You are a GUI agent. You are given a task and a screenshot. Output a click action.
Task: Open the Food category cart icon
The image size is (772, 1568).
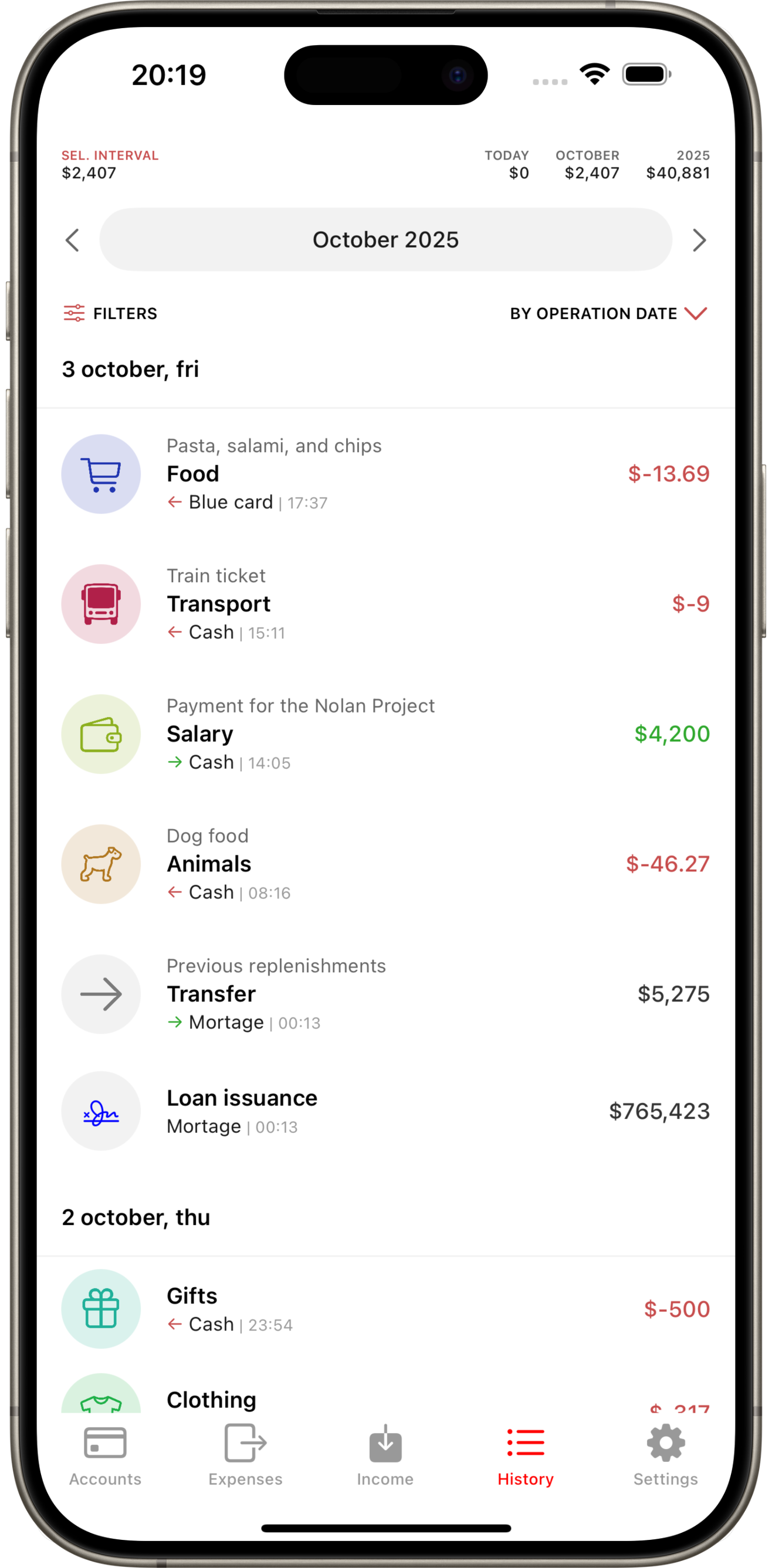click(101, 474)
